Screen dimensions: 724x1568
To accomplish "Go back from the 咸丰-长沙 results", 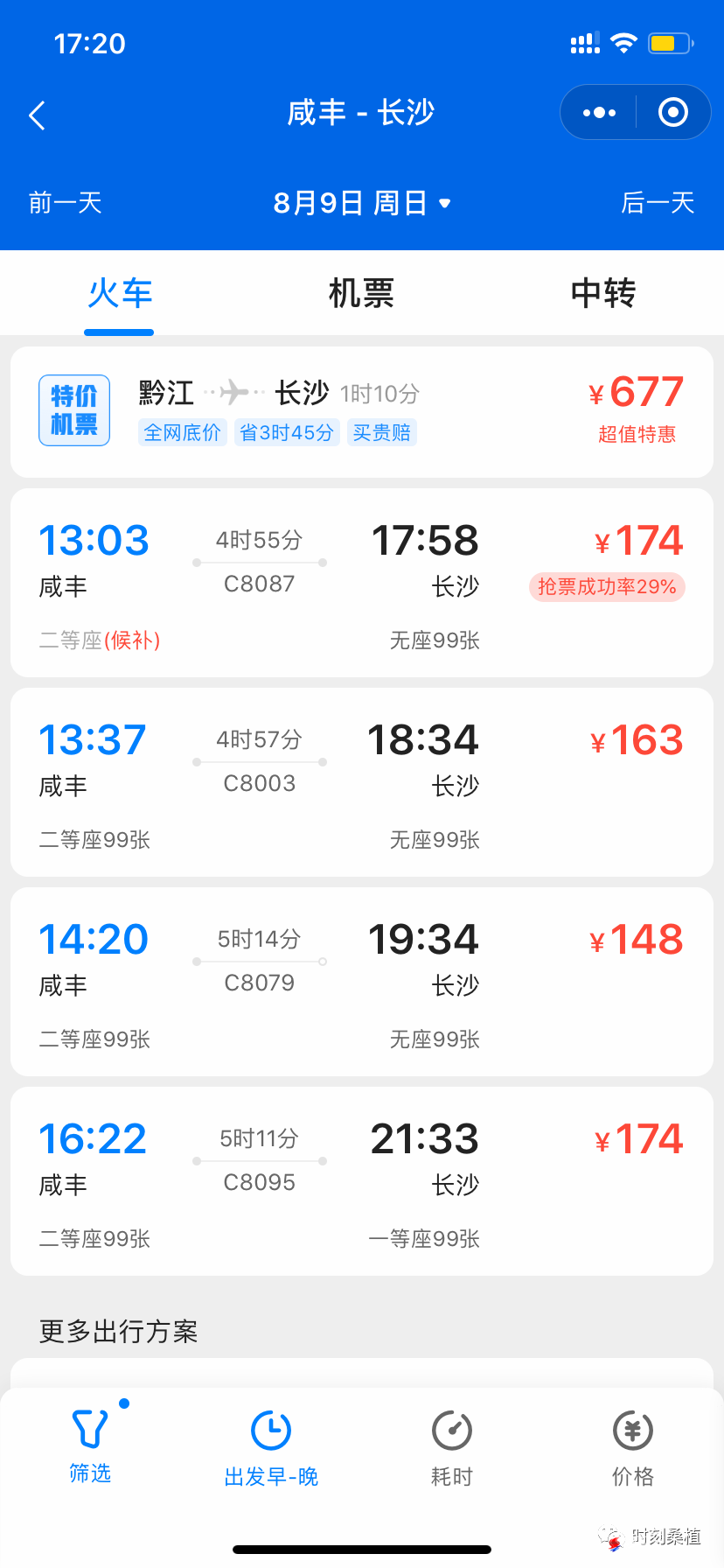I will click(37, 115).
